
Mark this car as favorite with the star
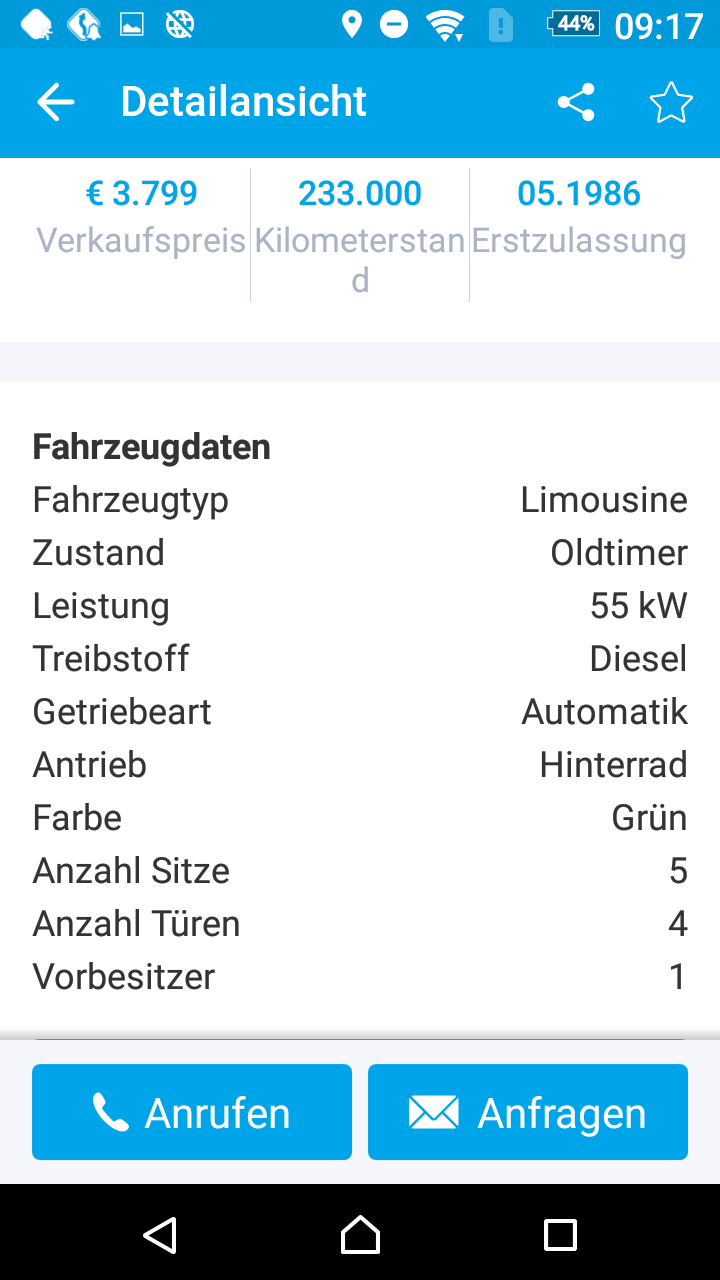click(x=671, y=102)
